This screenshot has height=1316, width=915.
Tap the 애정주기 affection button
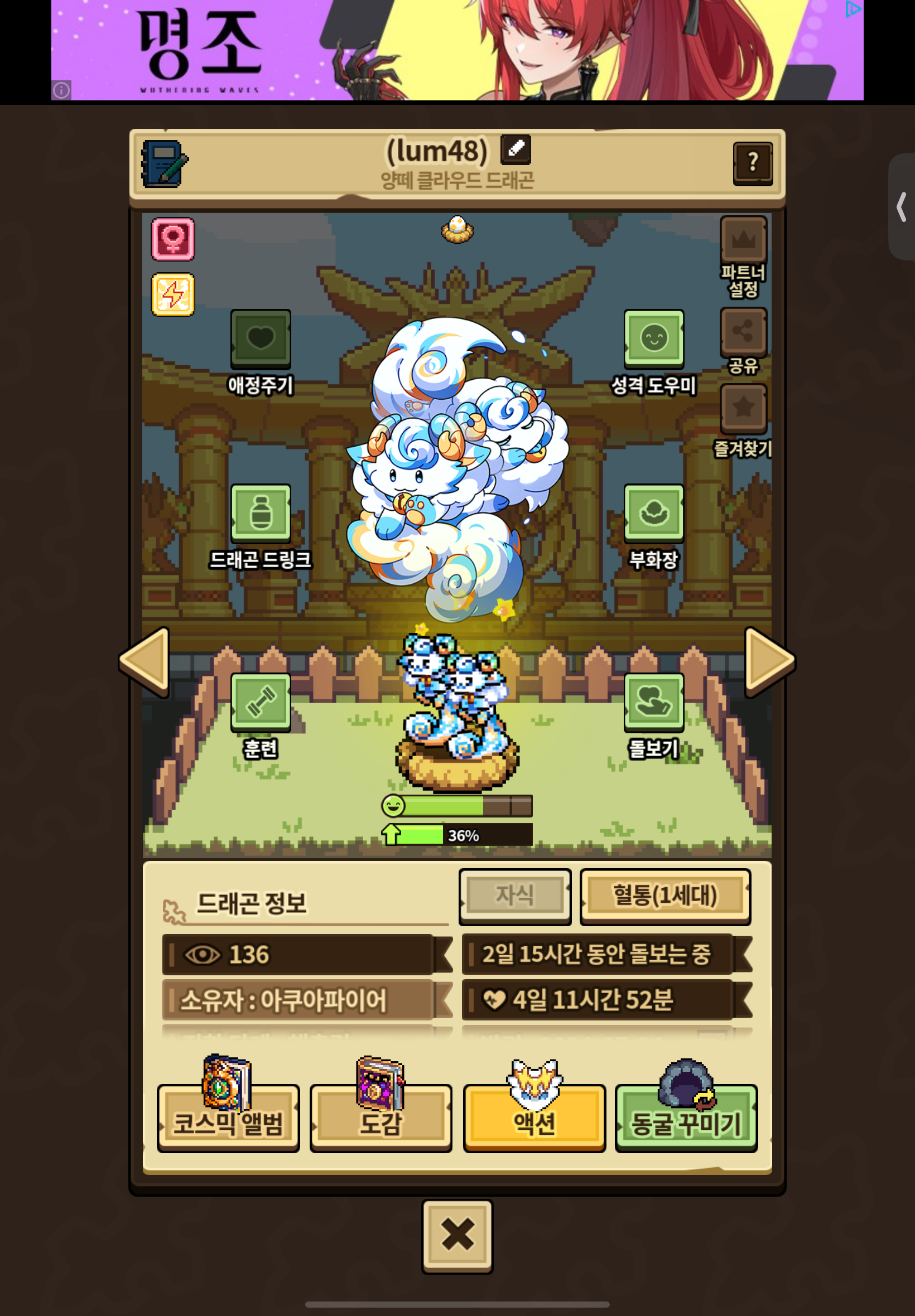tap(261, 338)
